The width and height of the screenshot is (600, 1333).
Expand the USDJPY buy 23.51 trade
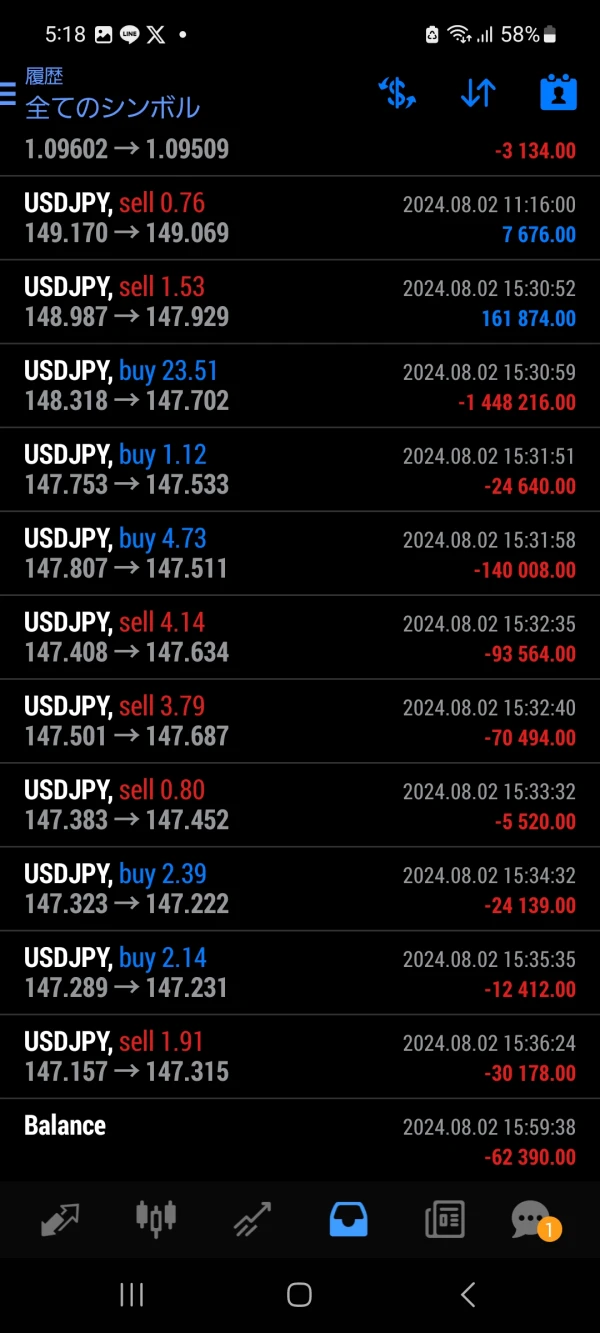pos(300,386)
